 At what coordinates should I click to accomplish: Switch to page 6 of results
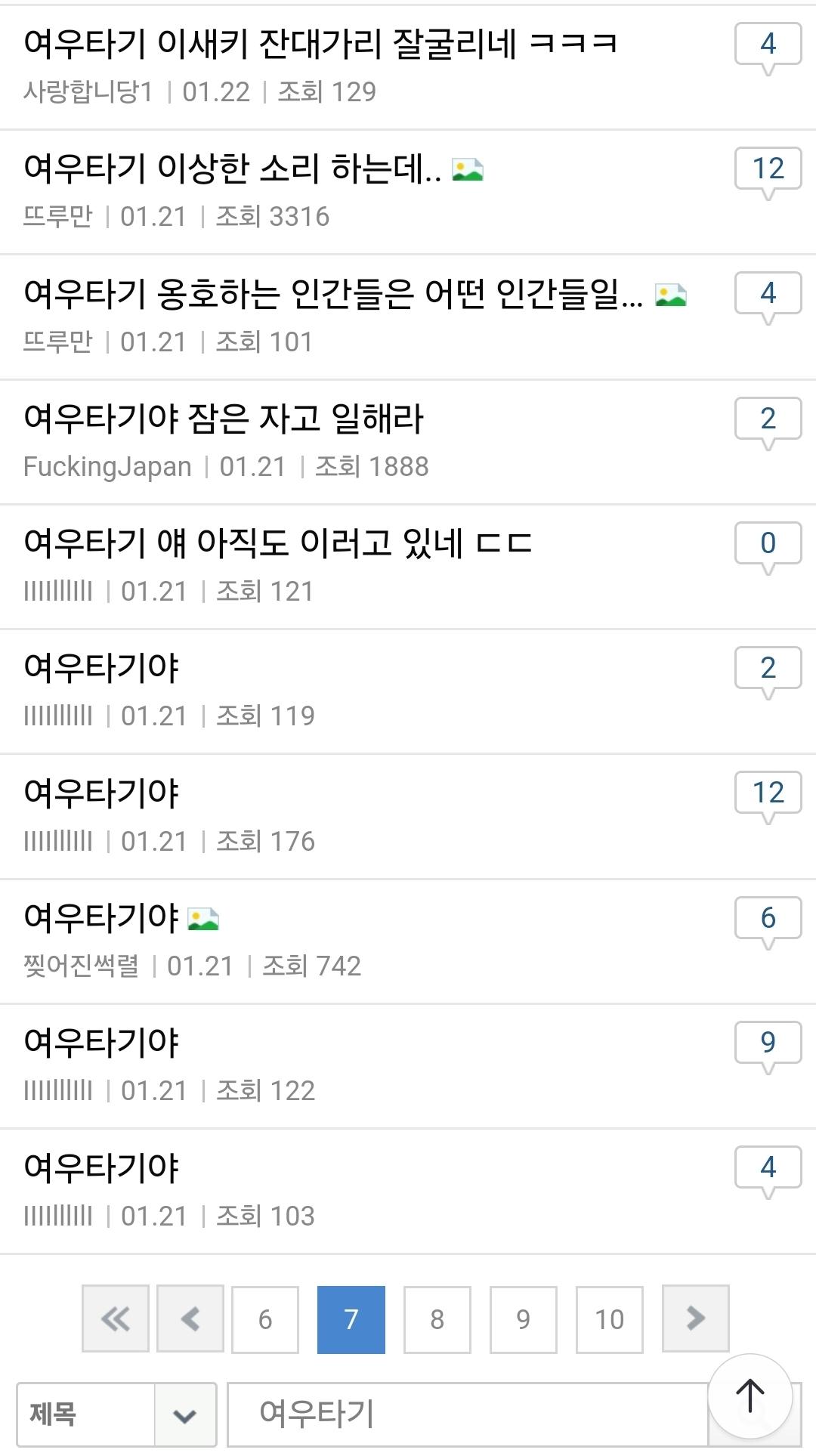coord(264,1318)
